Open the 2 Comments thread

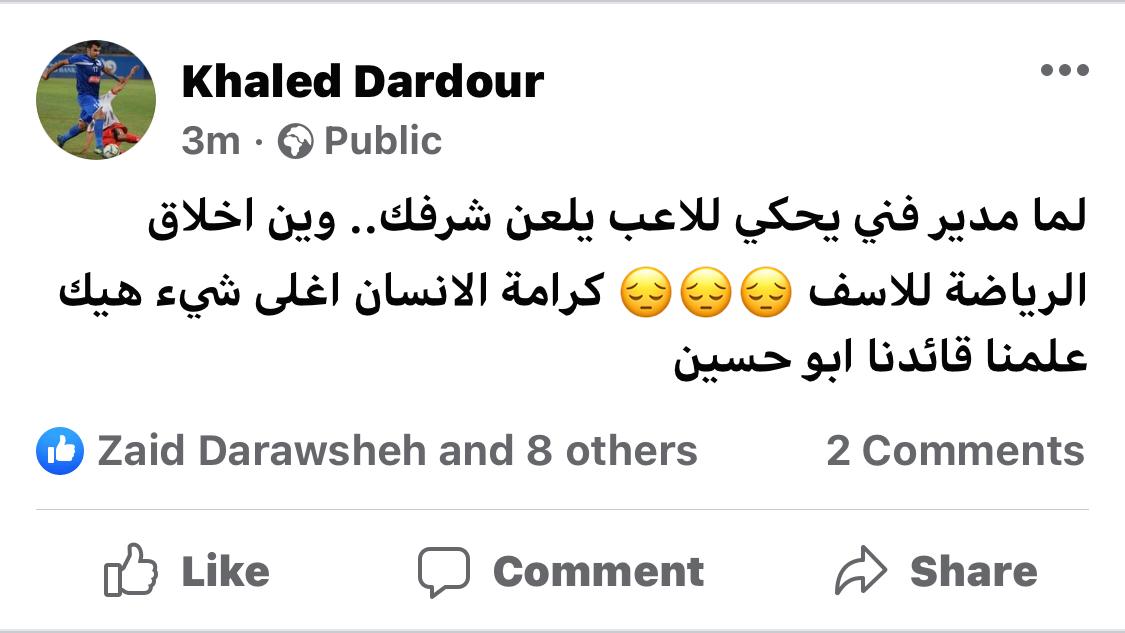955,452
